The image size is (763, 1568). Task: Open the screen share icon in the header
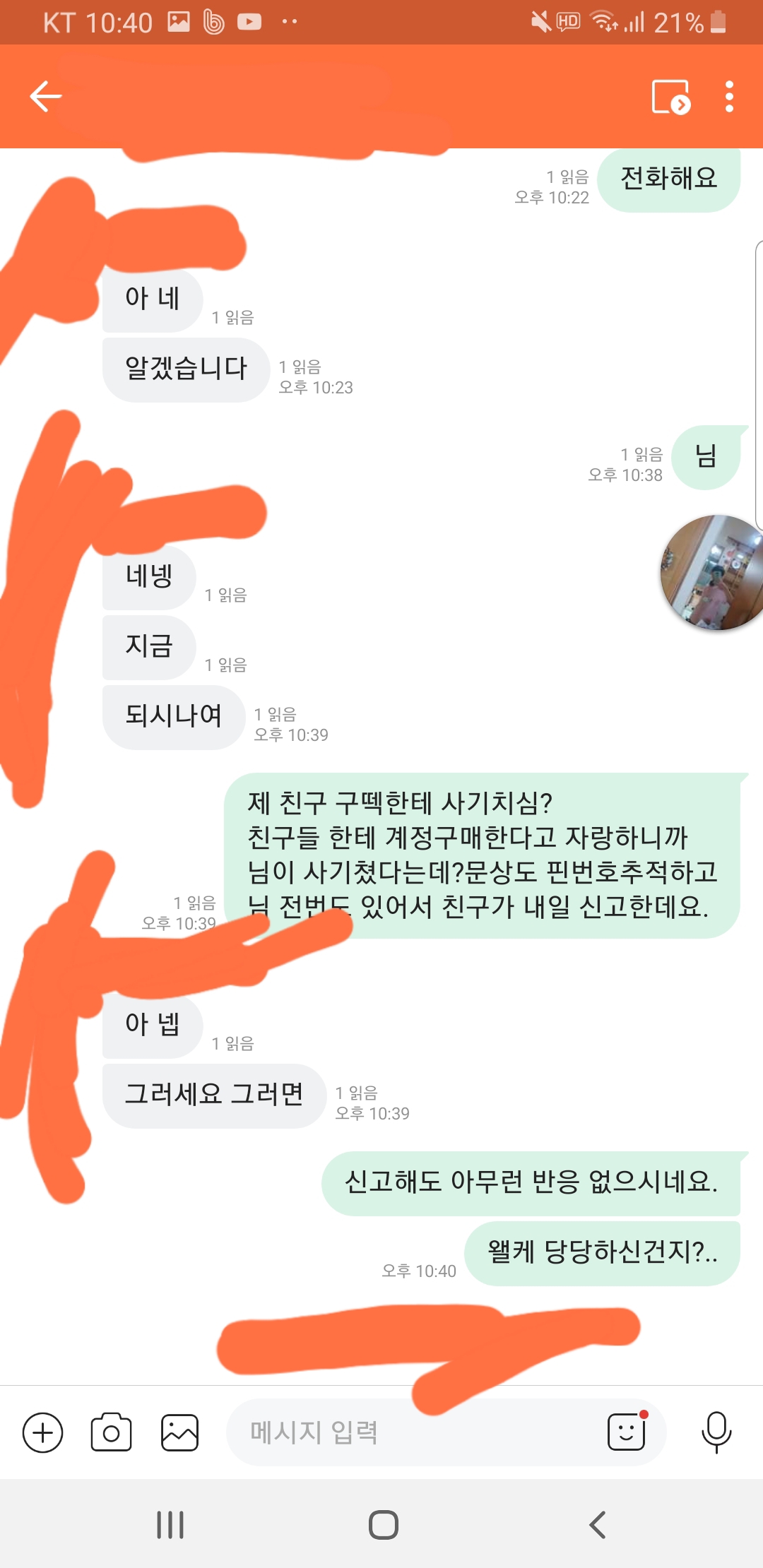(x=670, y=97)
